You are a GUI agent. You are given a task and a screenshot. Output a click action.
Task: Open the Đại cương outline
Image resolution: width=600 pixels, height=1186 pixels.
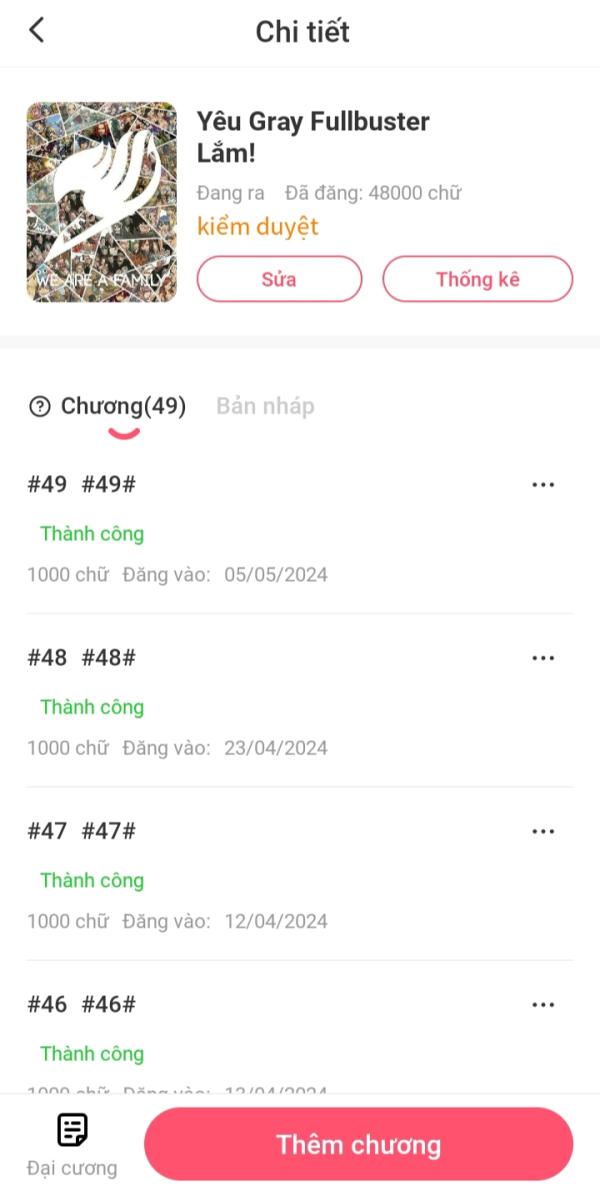(x=72, y=1144)
